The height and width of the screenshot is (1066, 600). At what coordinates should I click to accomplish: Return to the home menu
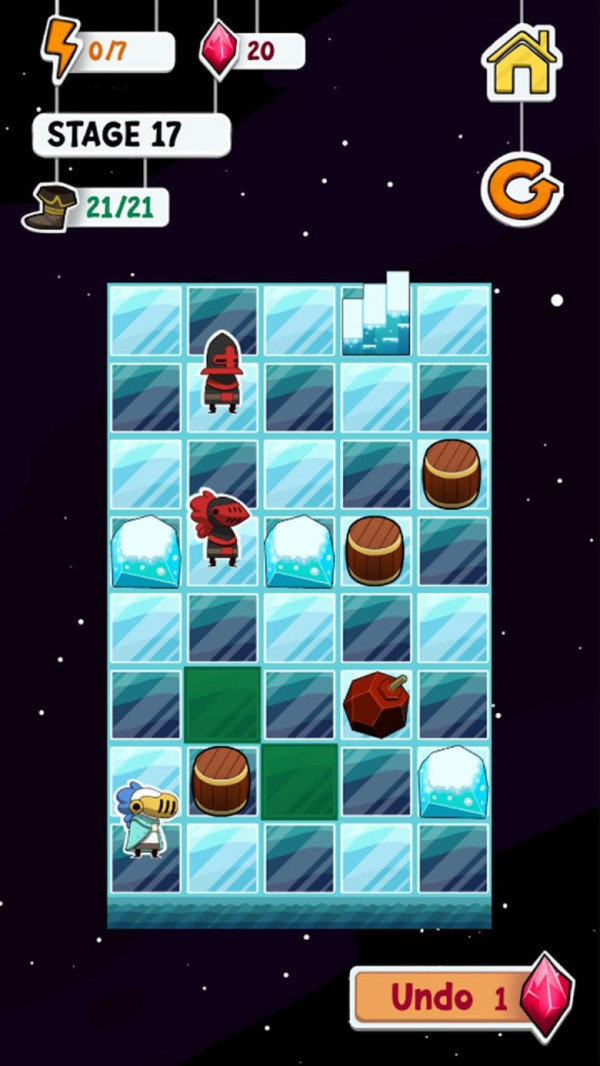521,64
